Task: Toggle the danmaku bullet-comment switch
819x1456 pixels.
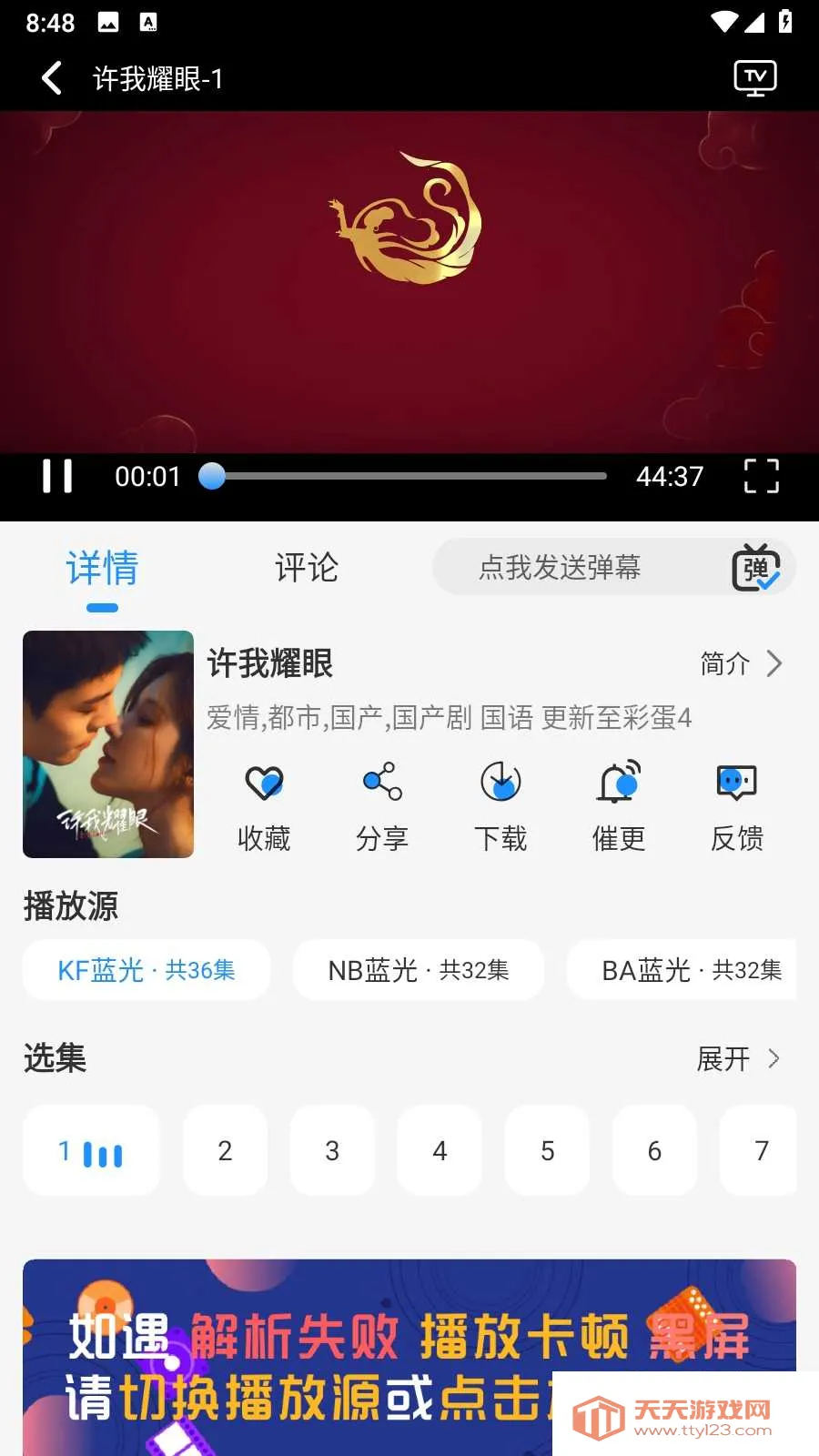Action: coord(756,567)
